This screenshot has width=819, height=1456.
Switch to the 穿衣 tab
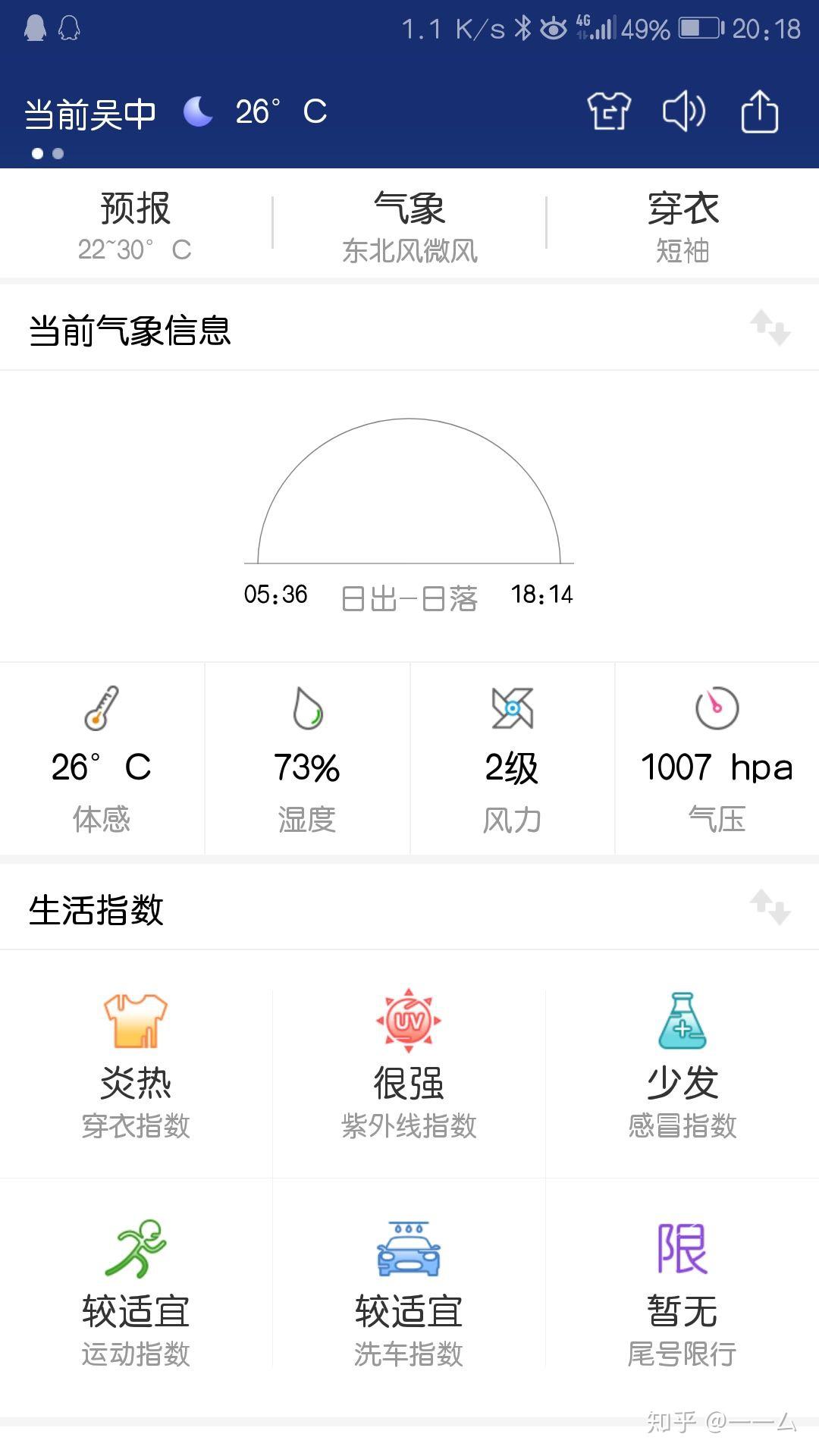pyautogui.click(x=682, y=225)
